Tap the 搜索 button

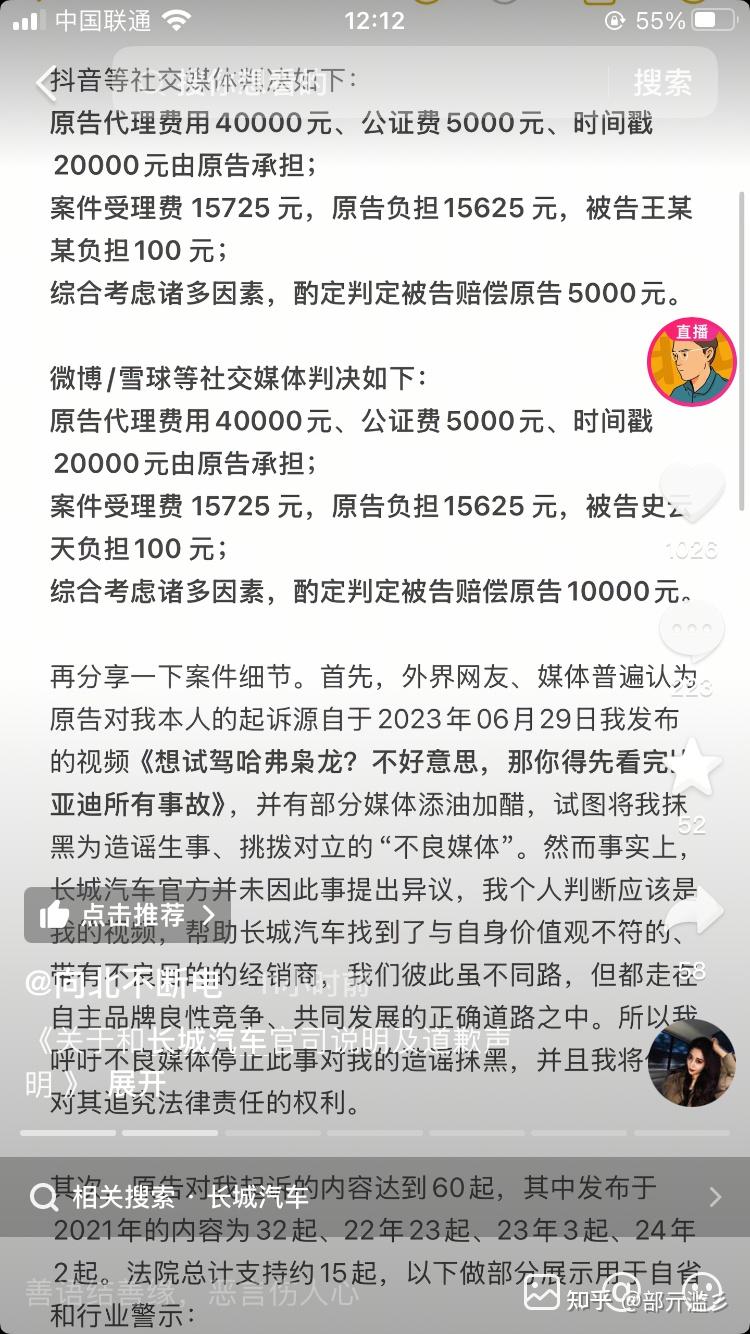coord(662,82)
